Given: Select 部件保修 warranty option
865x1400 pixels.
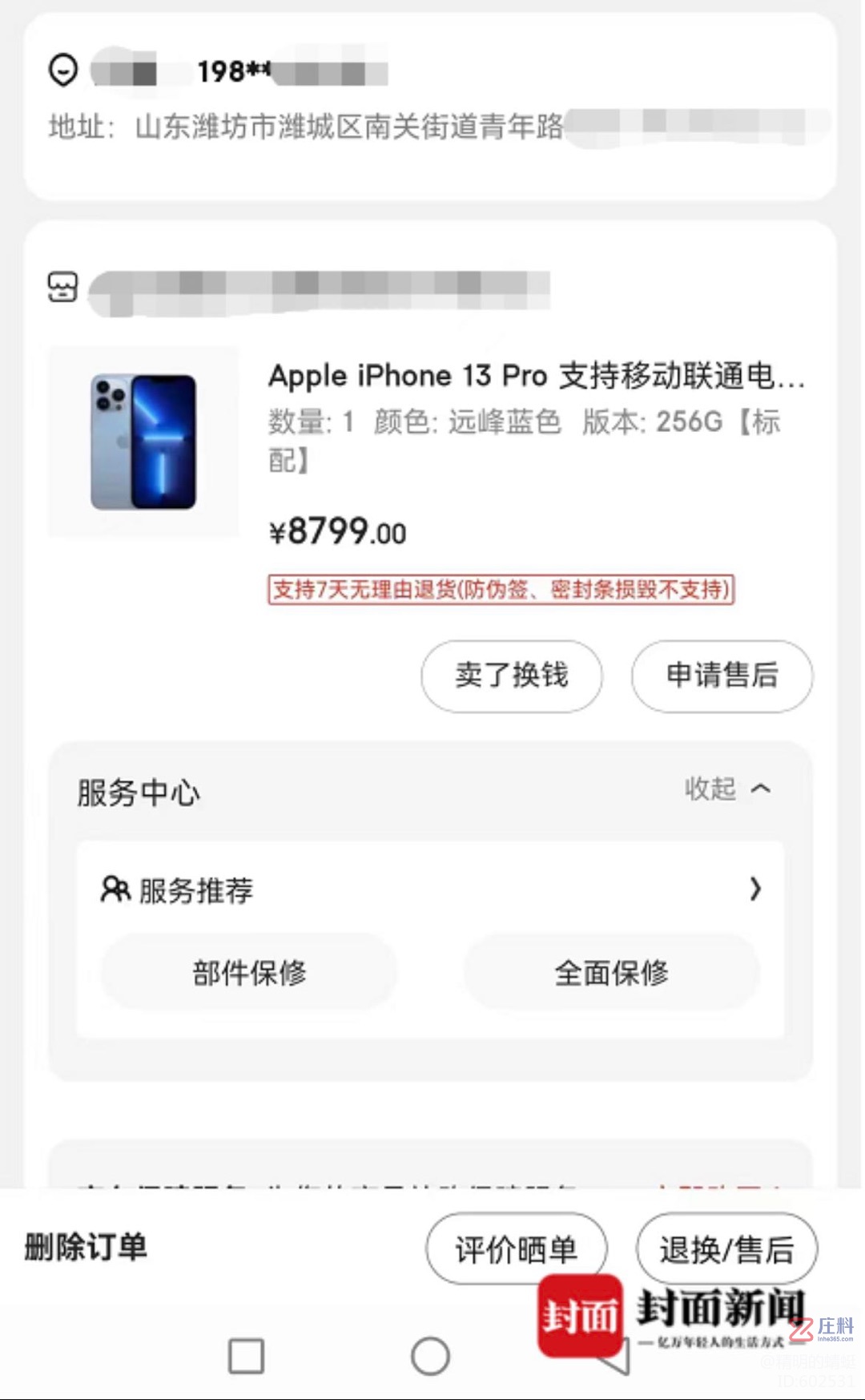Looking at the screenshot, I should coord(249,973).
